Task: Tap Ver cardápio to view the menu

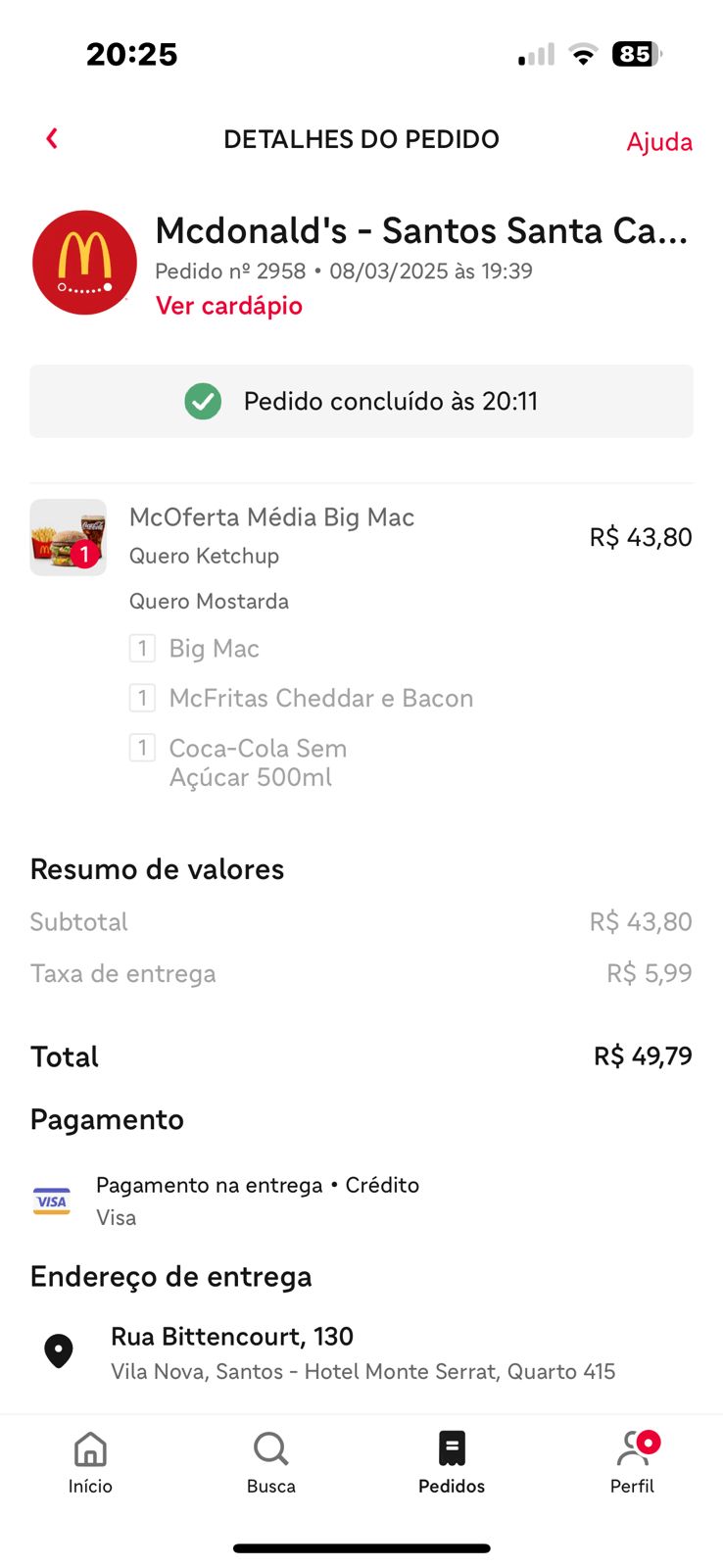Action: [x=228, y=306]
